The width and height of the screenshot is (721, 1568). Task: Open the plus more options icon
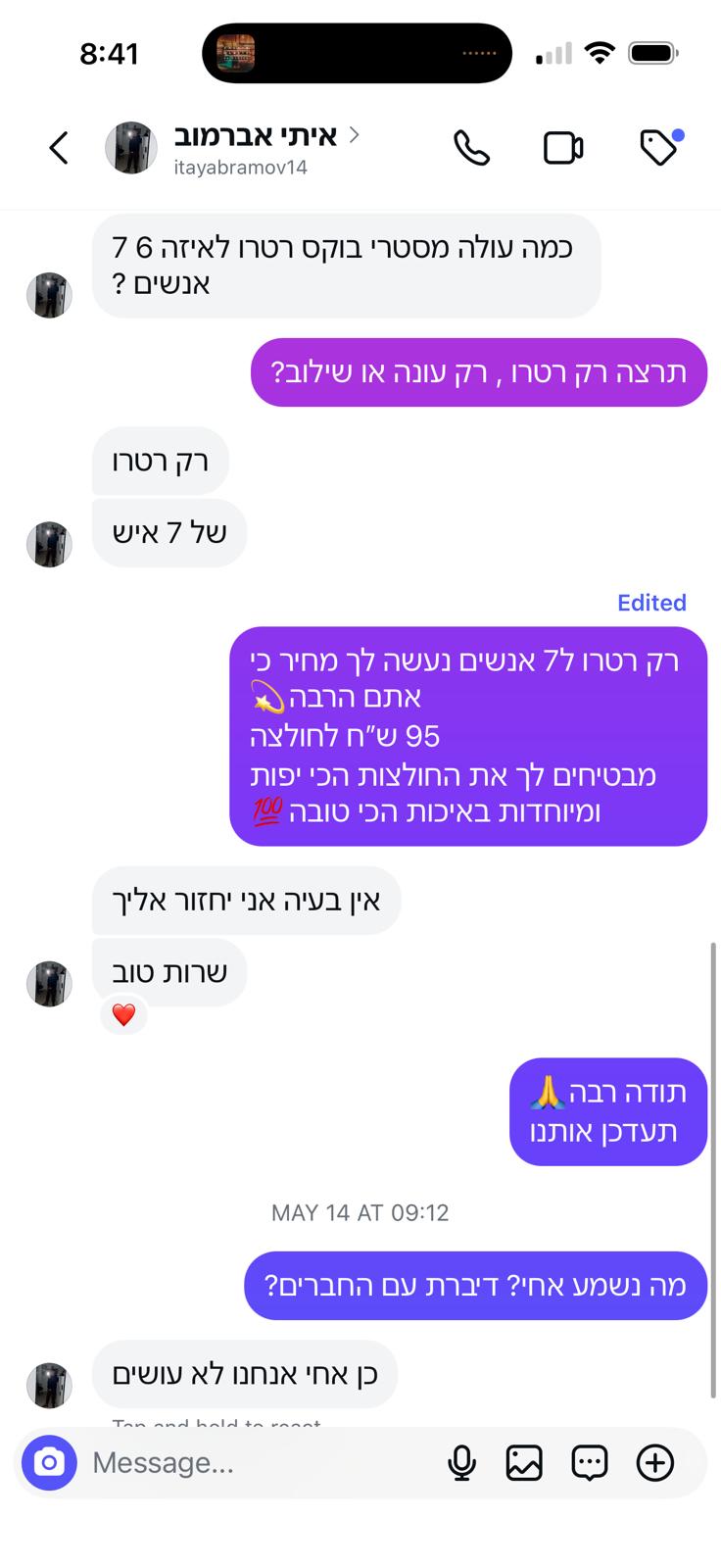[x=654, y=1463]
